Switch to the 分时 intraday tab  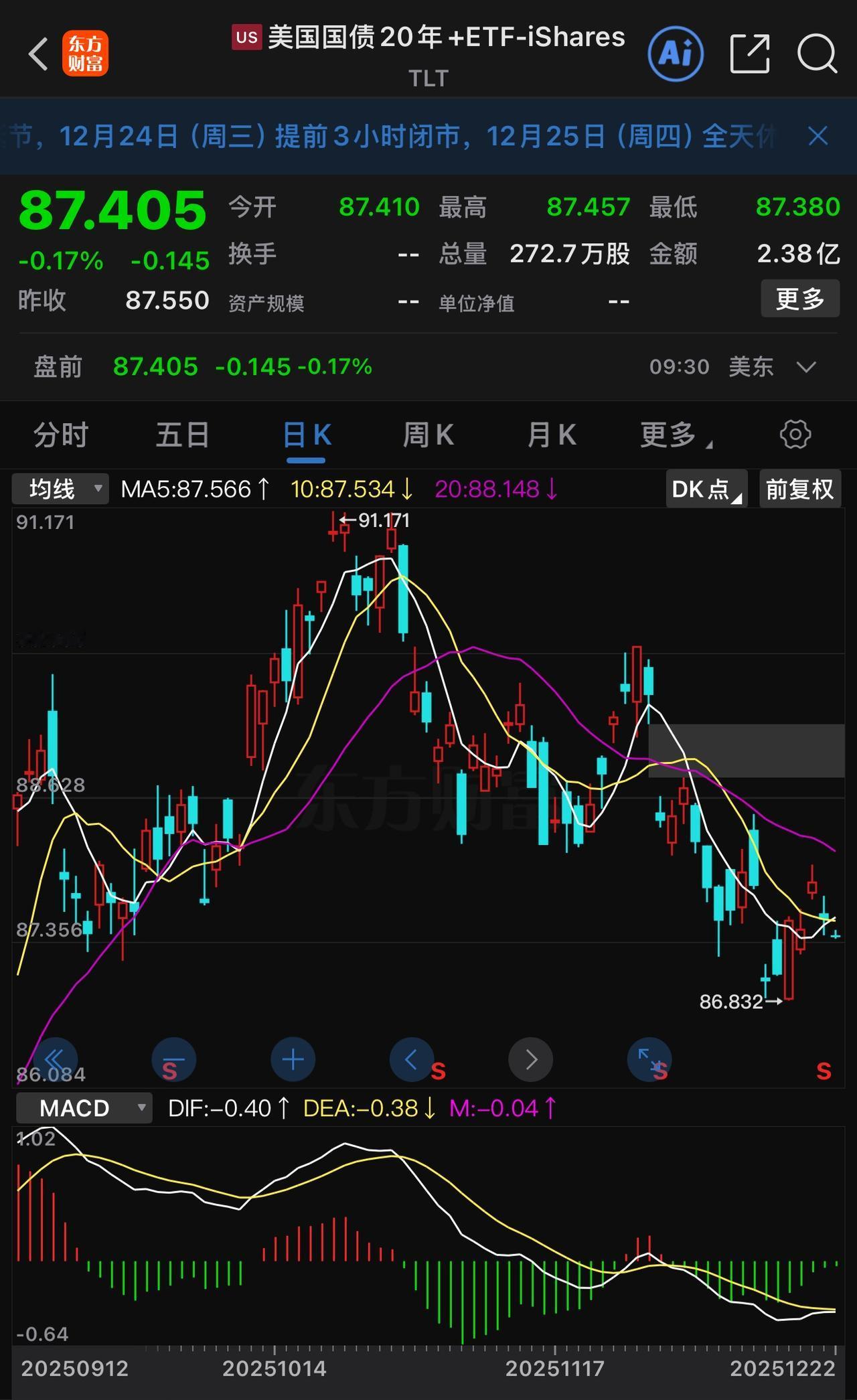tap(60, 434)
